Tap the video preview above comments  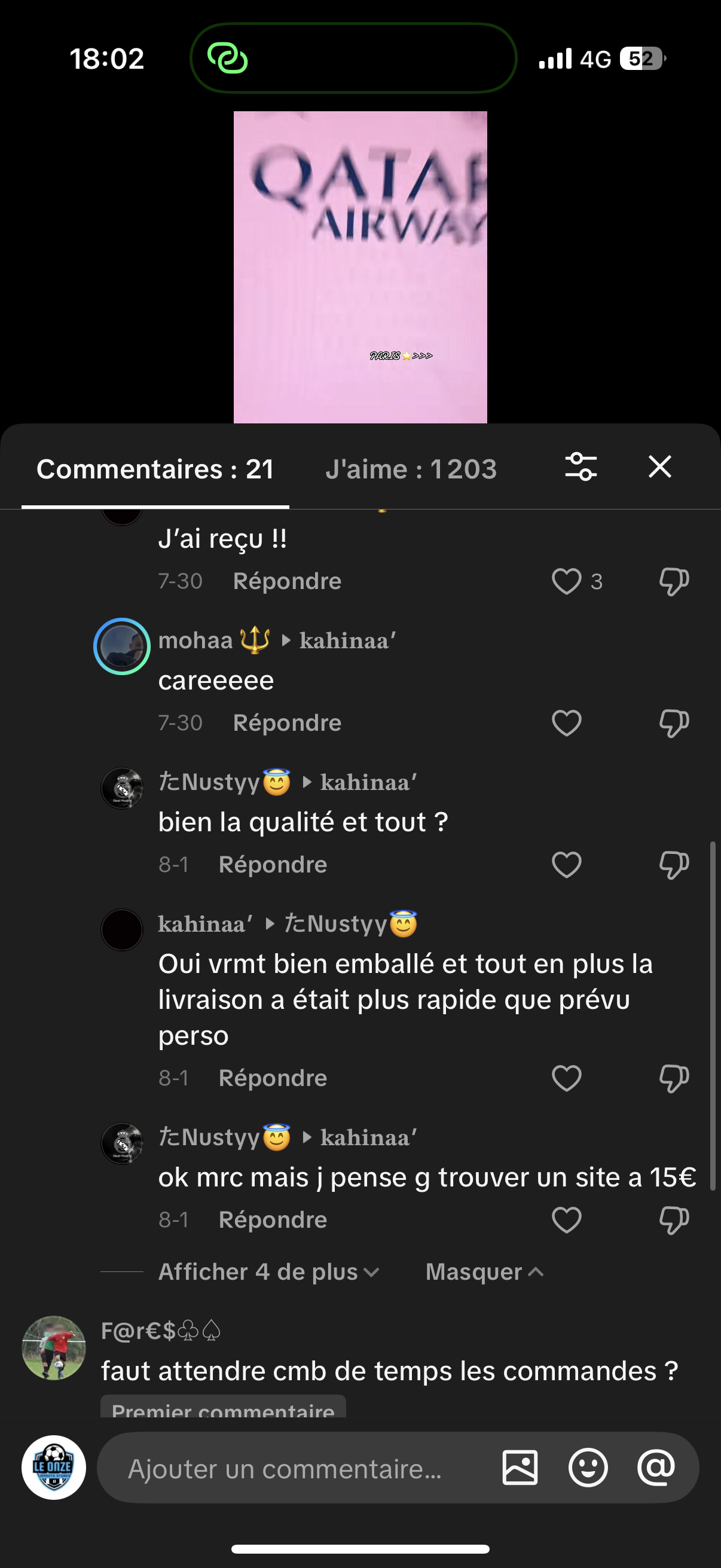[360, 267]
